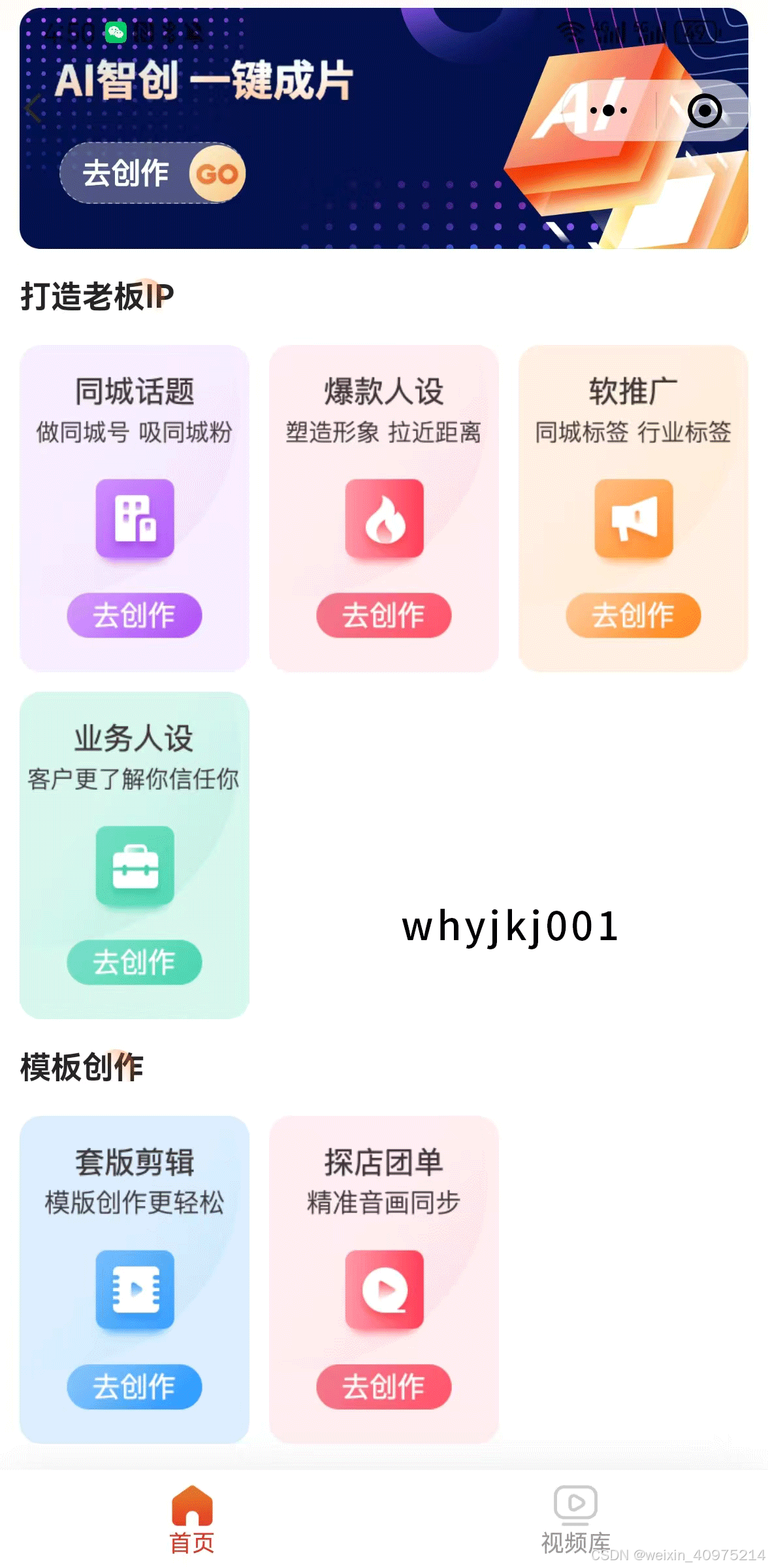
Task: Tap the back arrow at top left
Action: pyautogui.click(x=33, y=108)
